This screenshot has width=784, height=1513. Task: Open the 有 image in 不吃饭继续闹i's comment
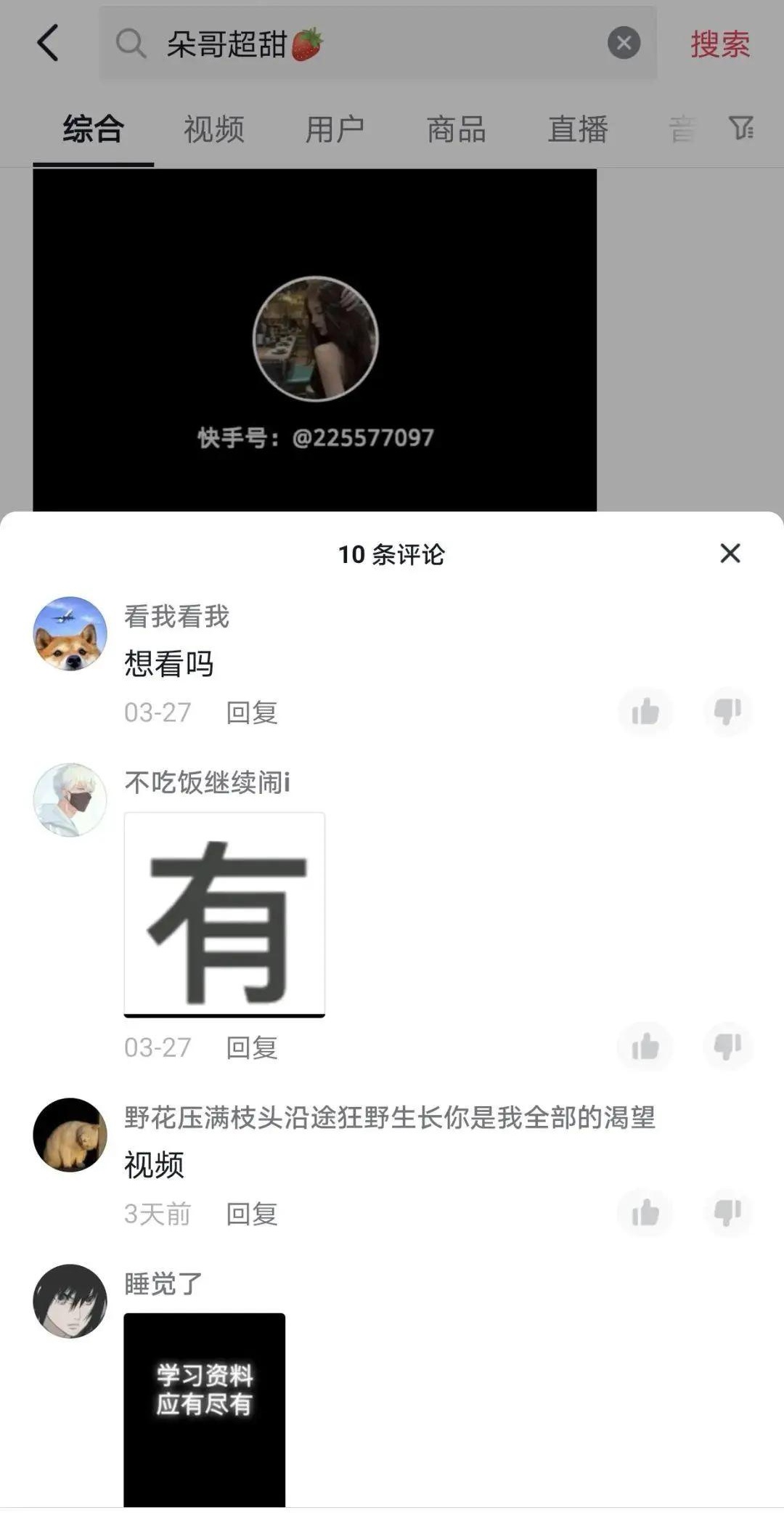tap(224, 914)
